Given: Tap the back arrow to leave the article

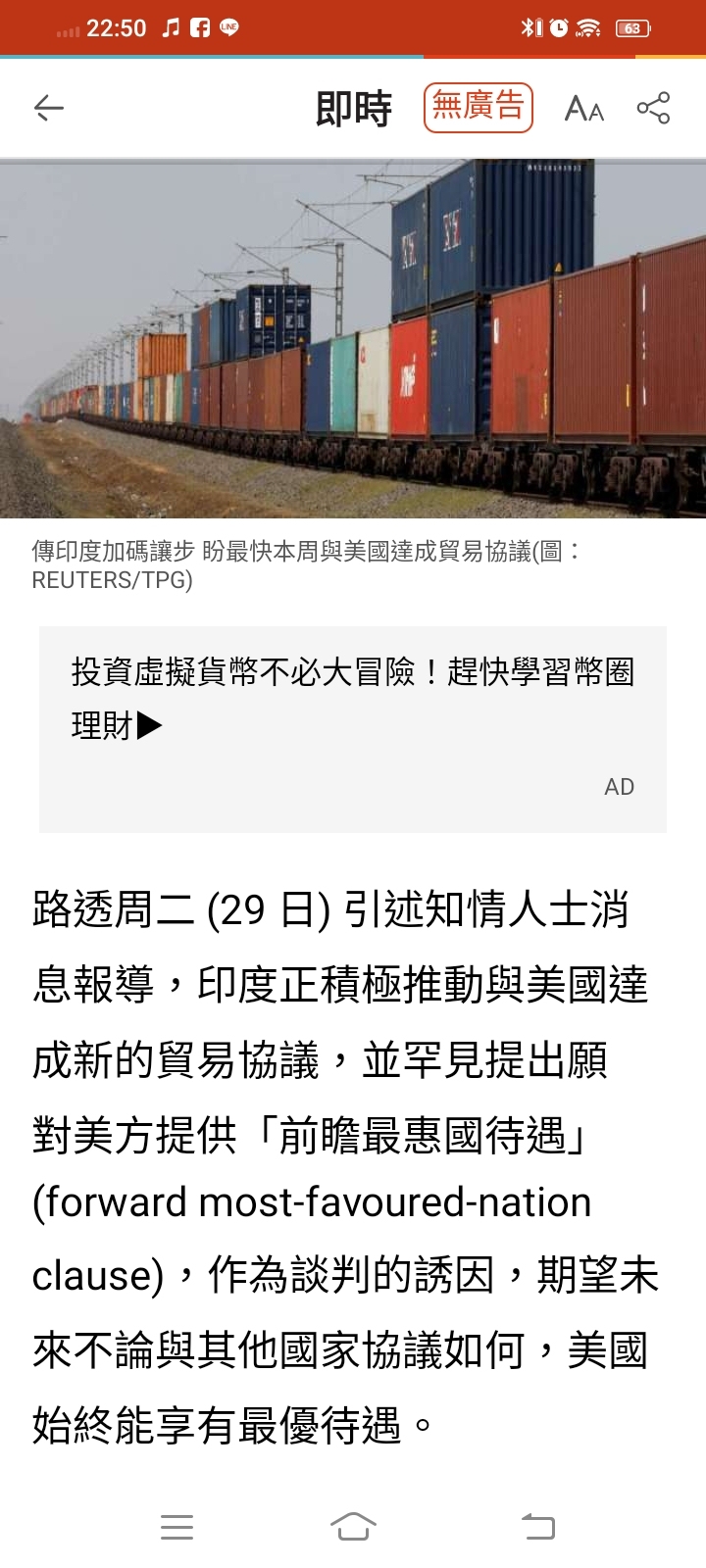Looking at the screenshot, I should pos(48,108).
